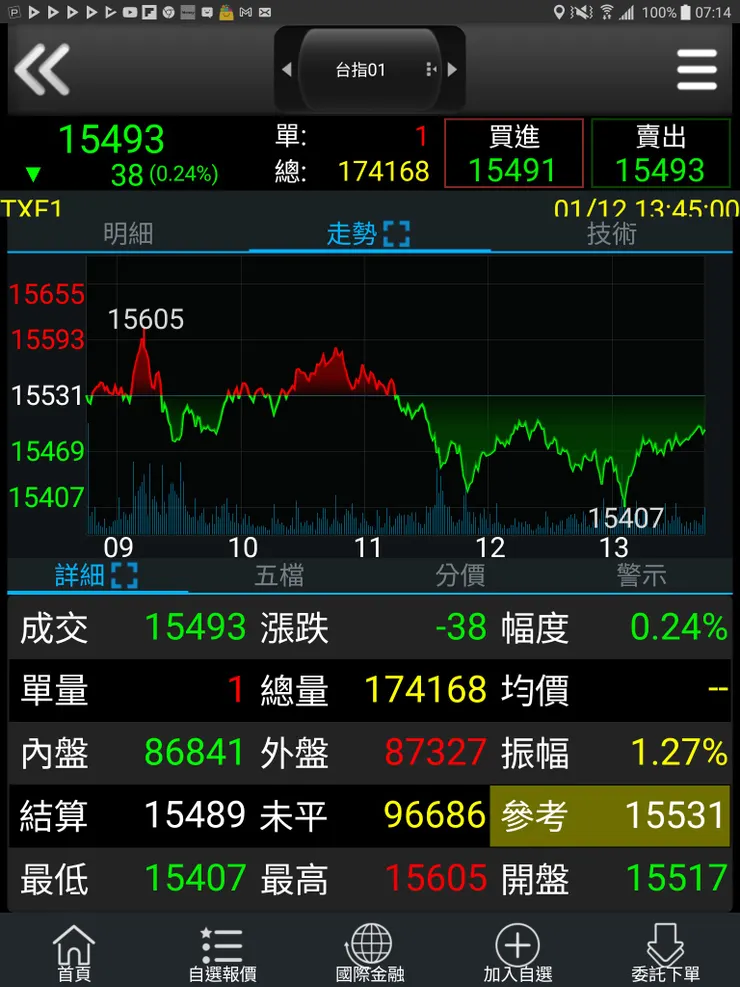Open the 分價 tab
Image resolution: width=740 pixels, height=987 pixels.
click(459, 574)
